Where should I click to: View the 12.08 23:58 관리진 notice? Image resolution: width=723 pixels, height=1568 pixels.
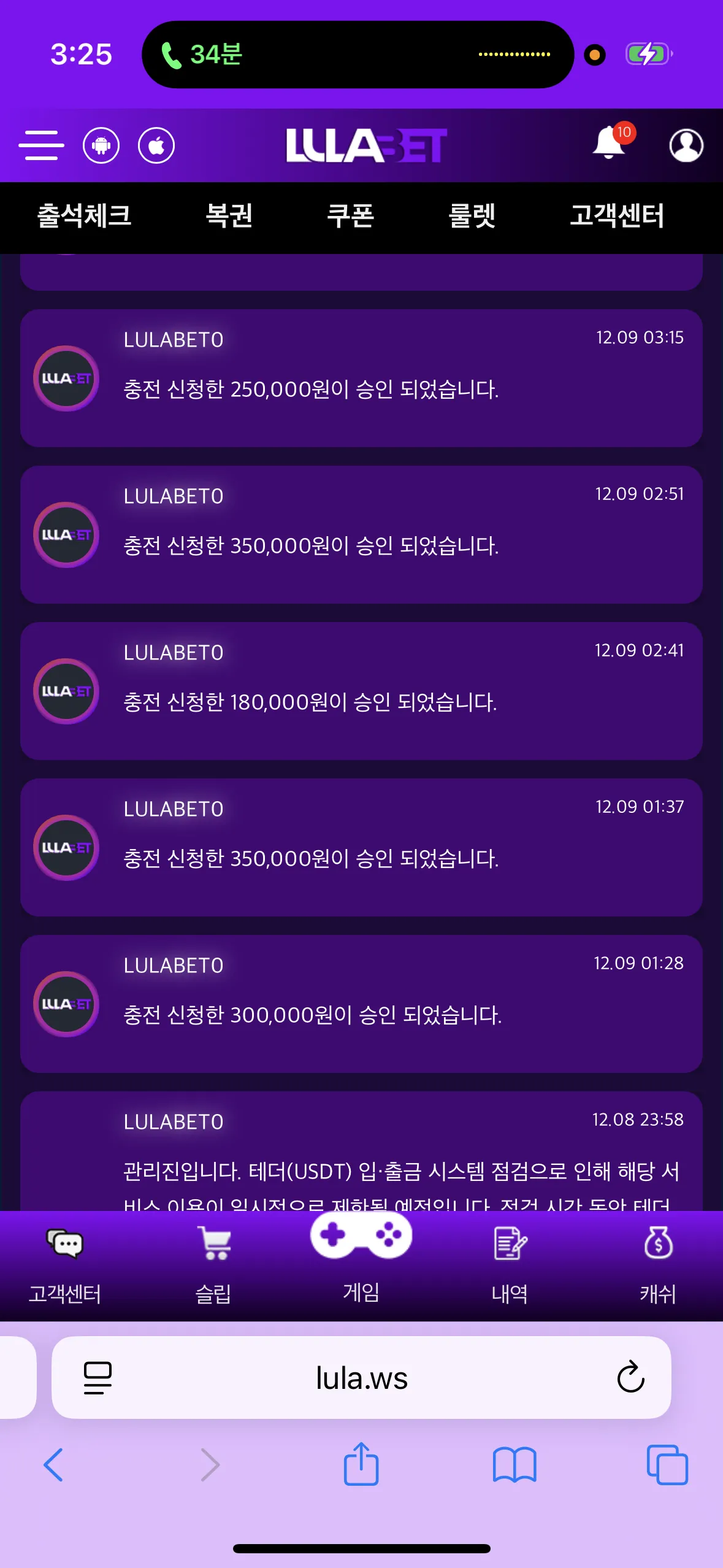[x=361, y=1151]
